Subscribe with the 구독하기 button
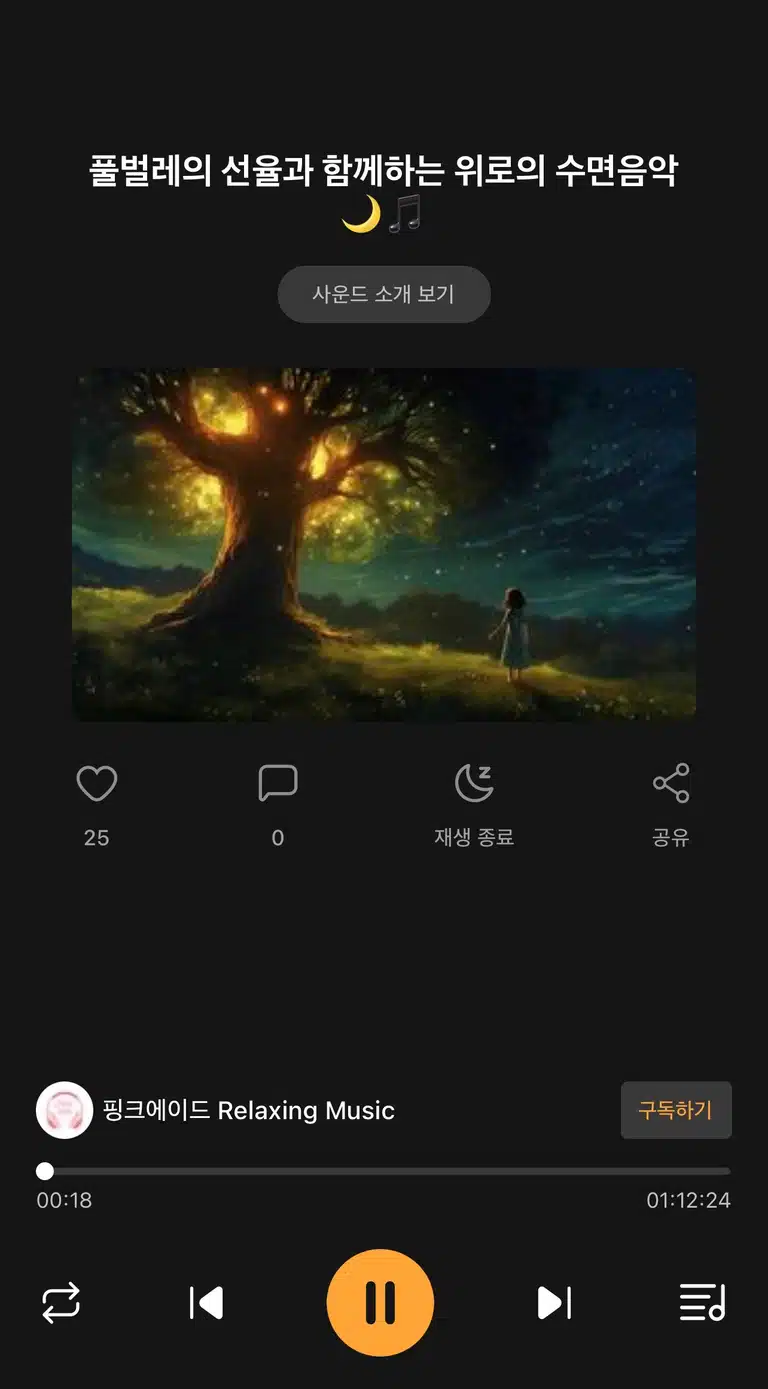The image size is (768, 1389). pos(676,1110)
